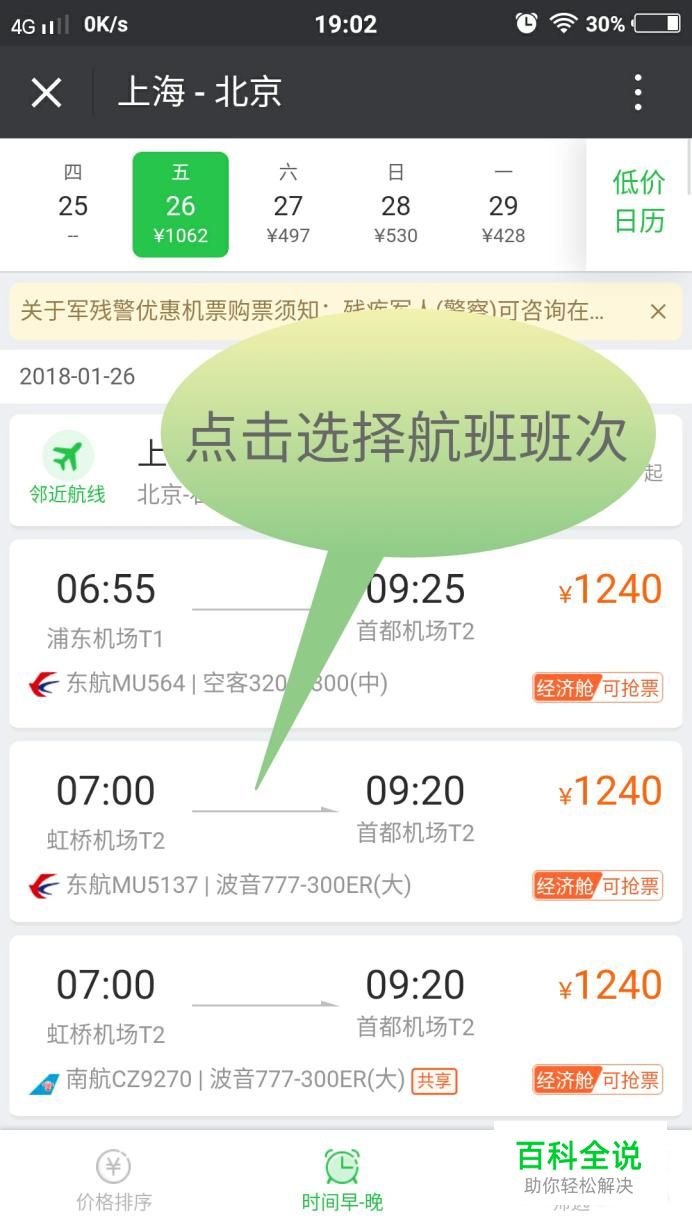Sort flights by 价格排序
The image size is (692, 1230).
coord(114,1181)
